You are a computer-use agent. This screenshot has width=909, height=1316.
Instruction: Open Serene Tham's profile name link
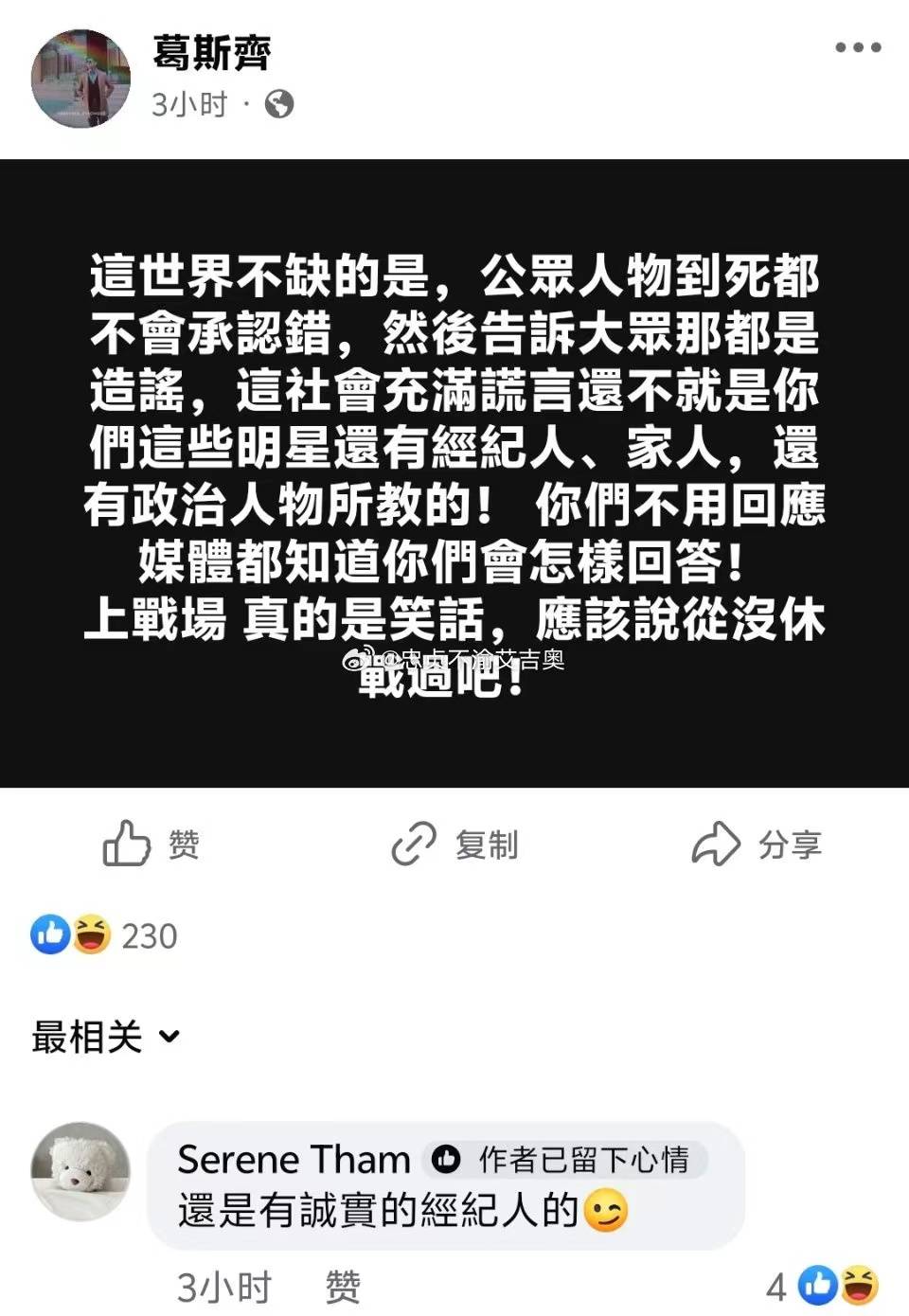pyautogui.click(x=294, y=1159)
